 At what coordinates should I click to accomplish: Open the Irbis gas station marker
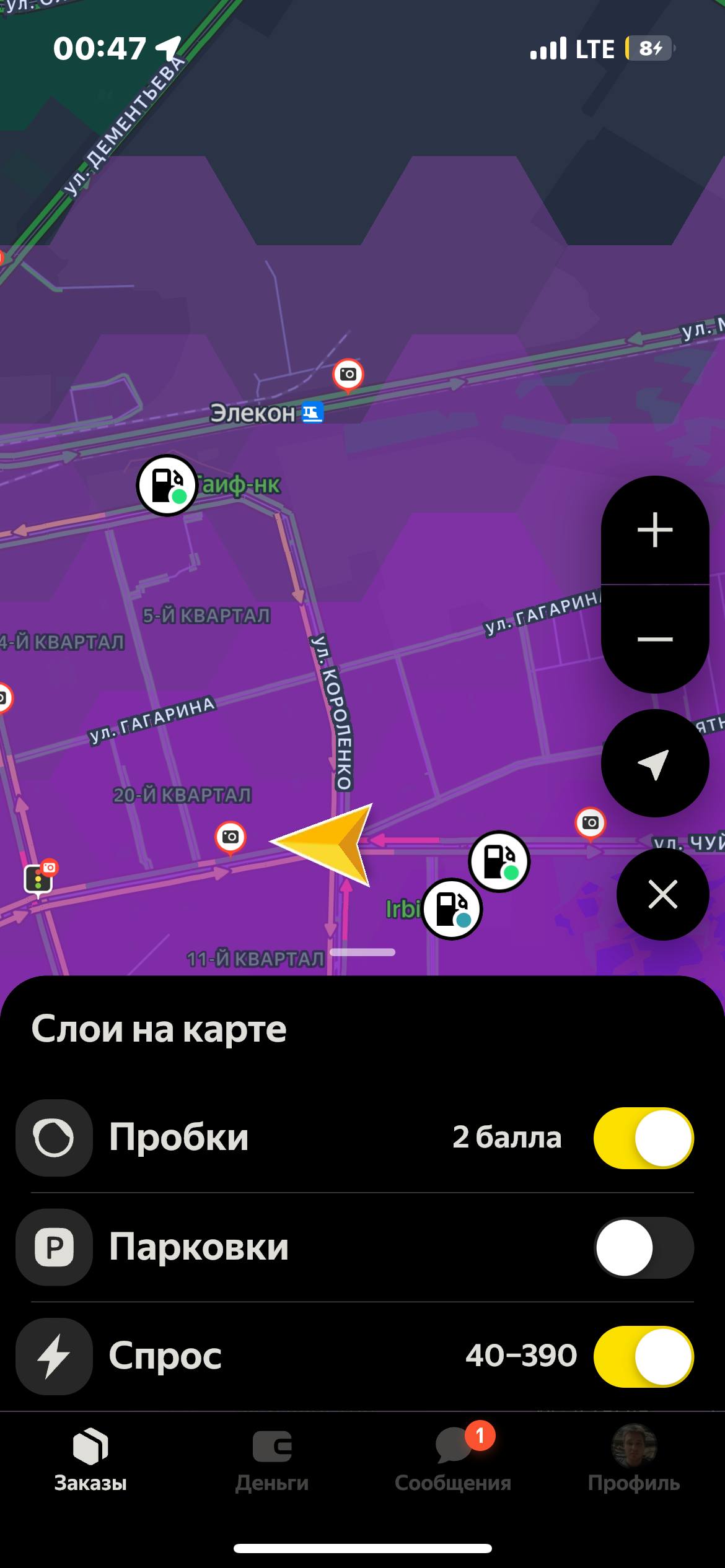point(452,909)
